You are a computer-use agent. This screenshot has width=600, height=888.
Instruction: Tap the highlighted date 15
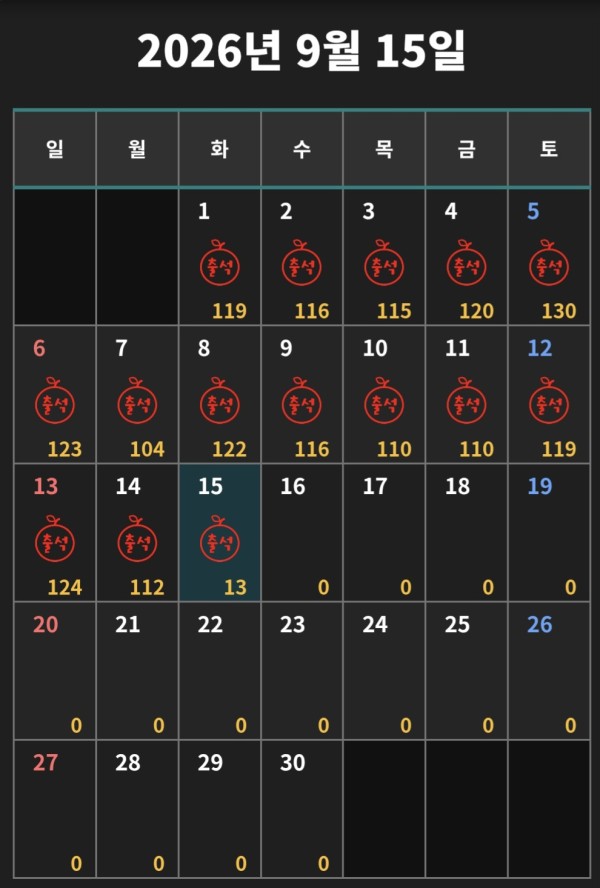click(220, 533)
